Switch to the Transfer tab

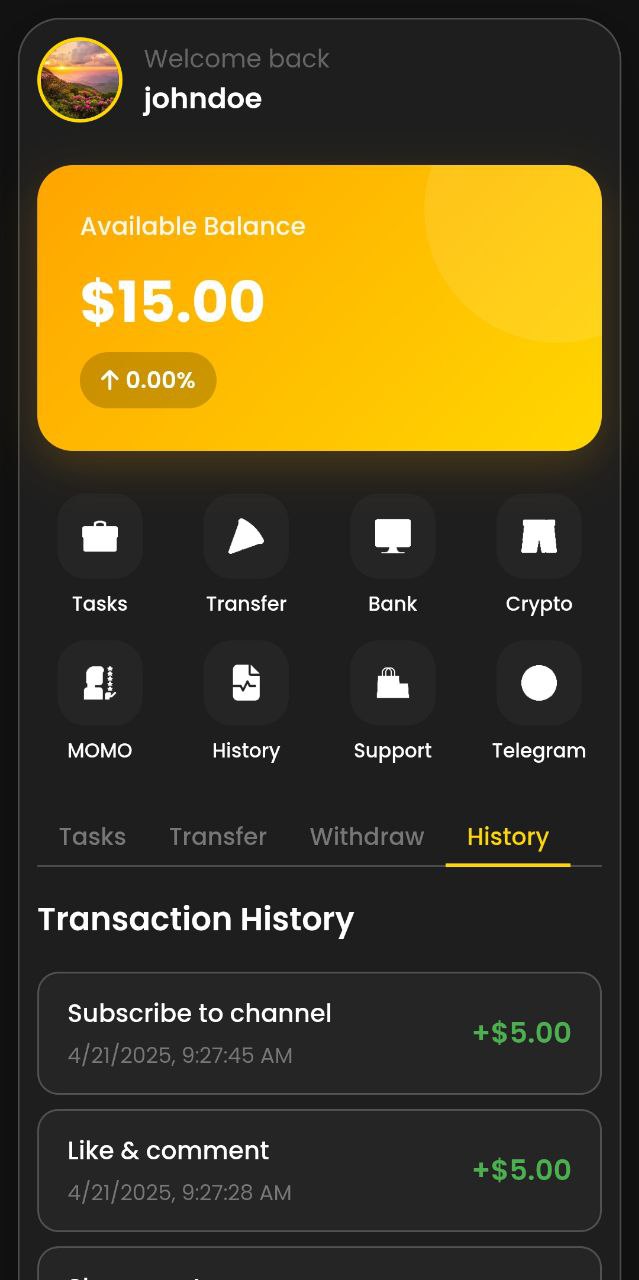coord(218,837)
